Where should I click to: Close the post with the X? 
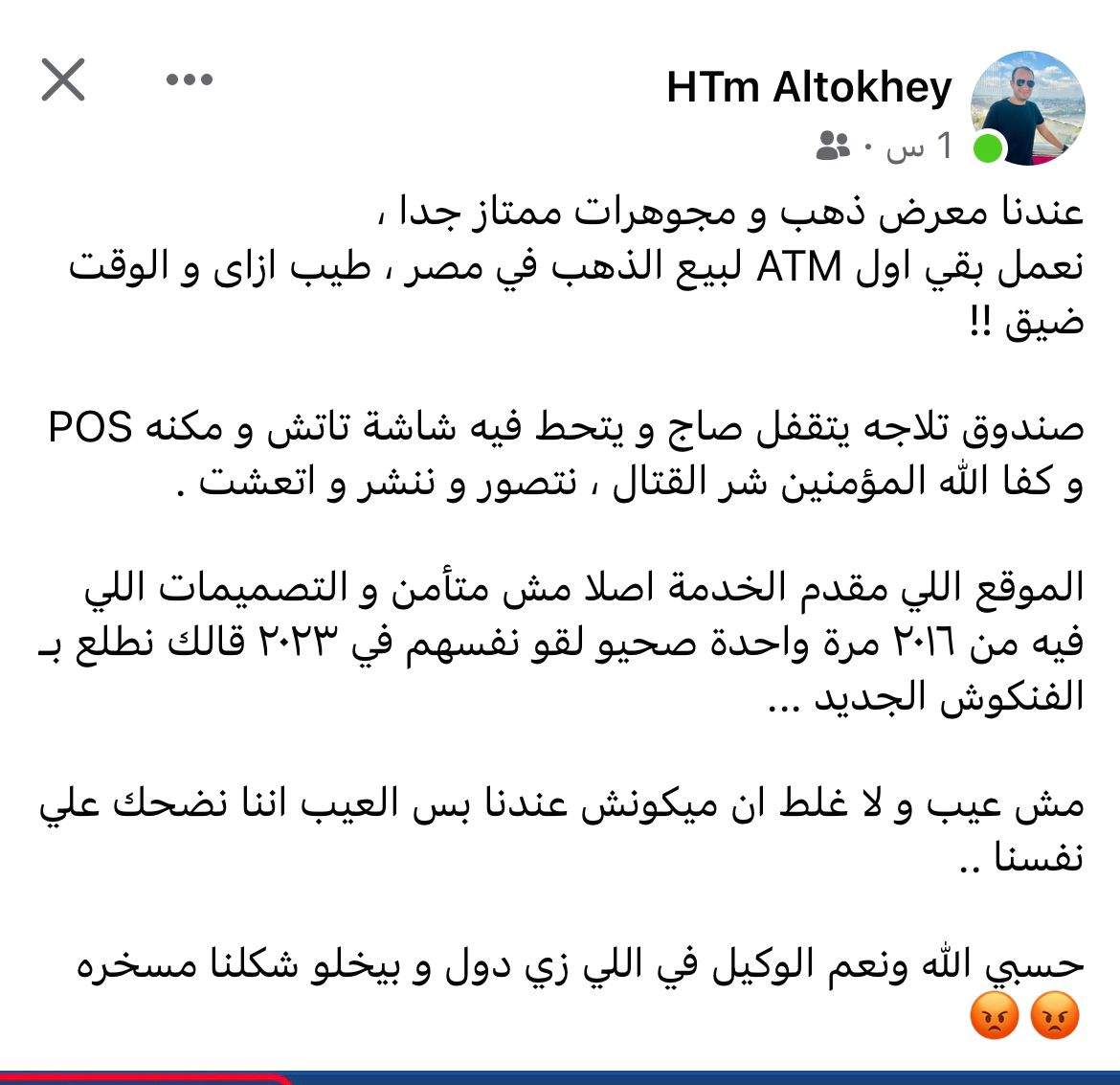tap(63, 79)
